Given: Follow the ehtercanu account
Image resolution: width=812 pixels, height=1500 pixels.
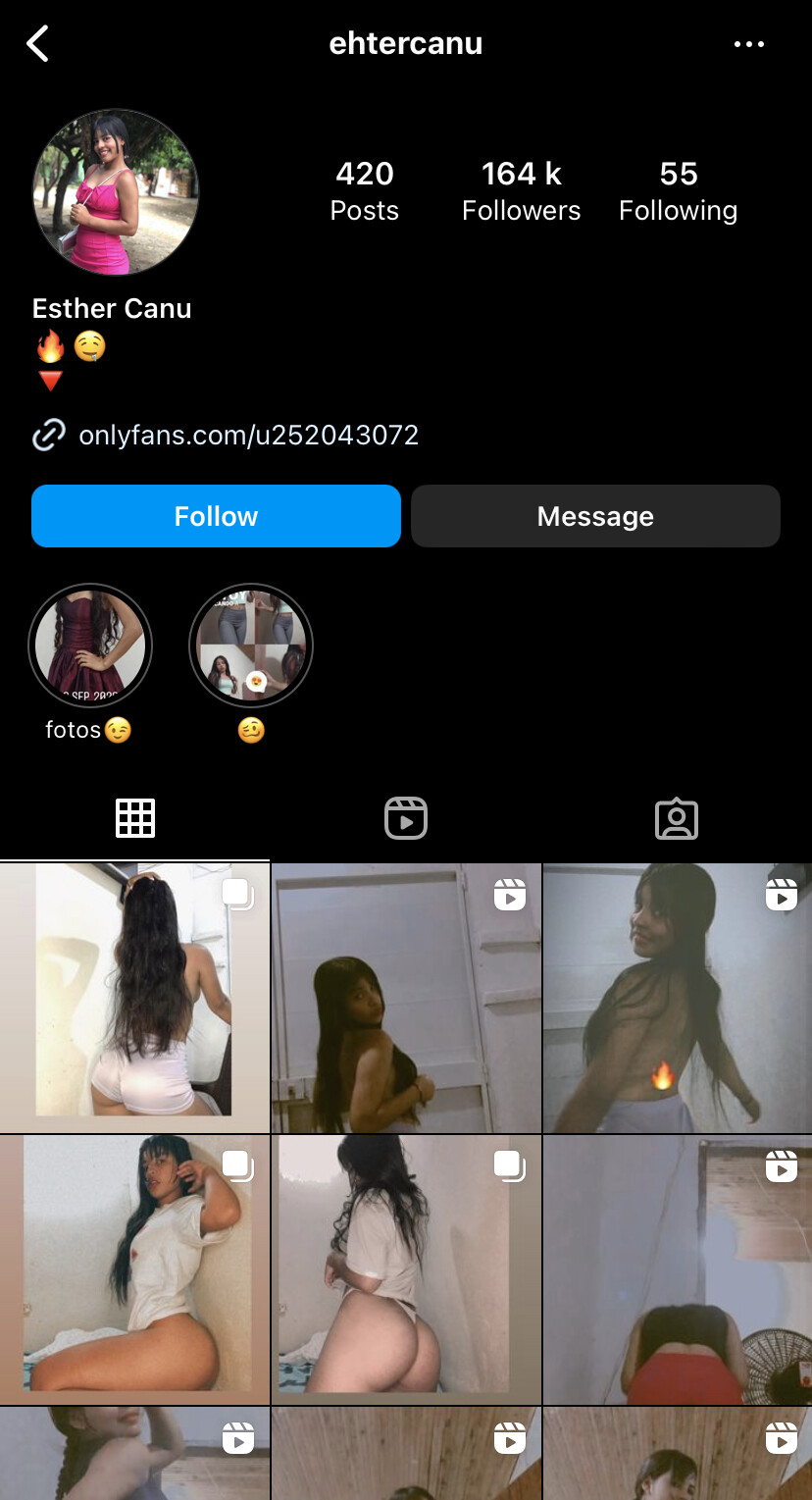Looking at the screenshot, I should 216,516.
